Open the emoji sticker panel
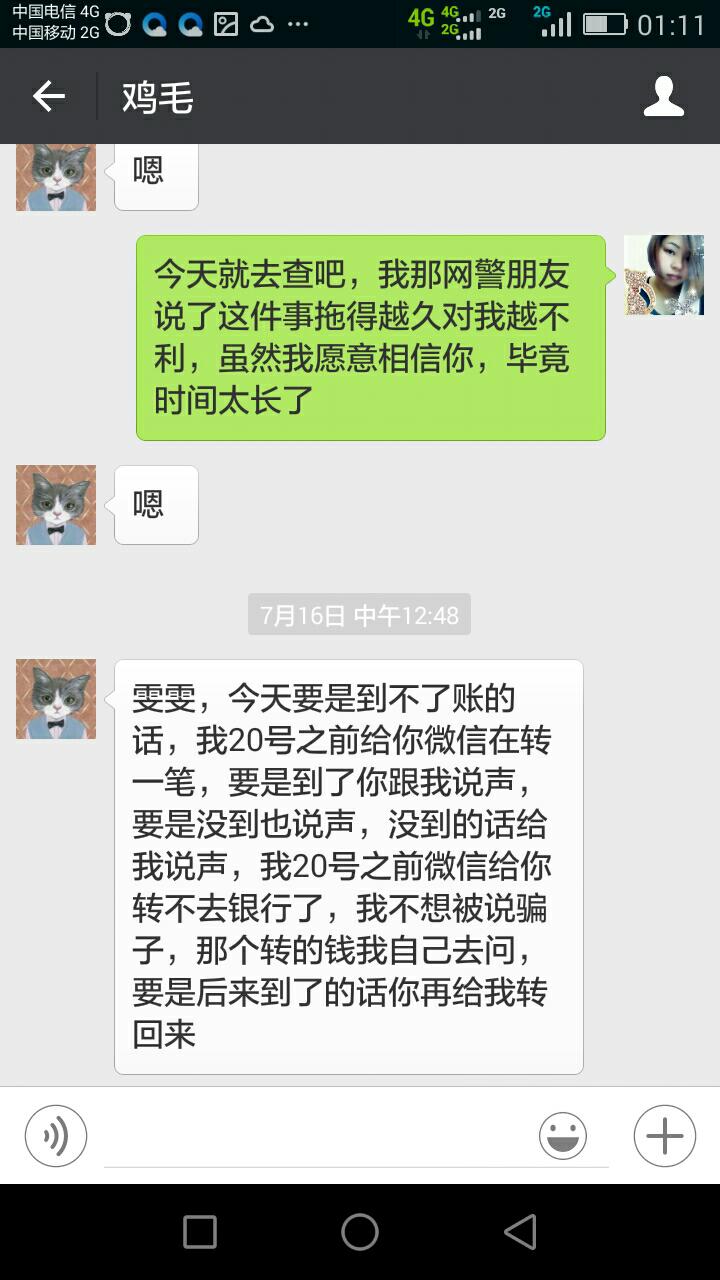Screen dimensions: 720x1280 tap(563, 1136)
